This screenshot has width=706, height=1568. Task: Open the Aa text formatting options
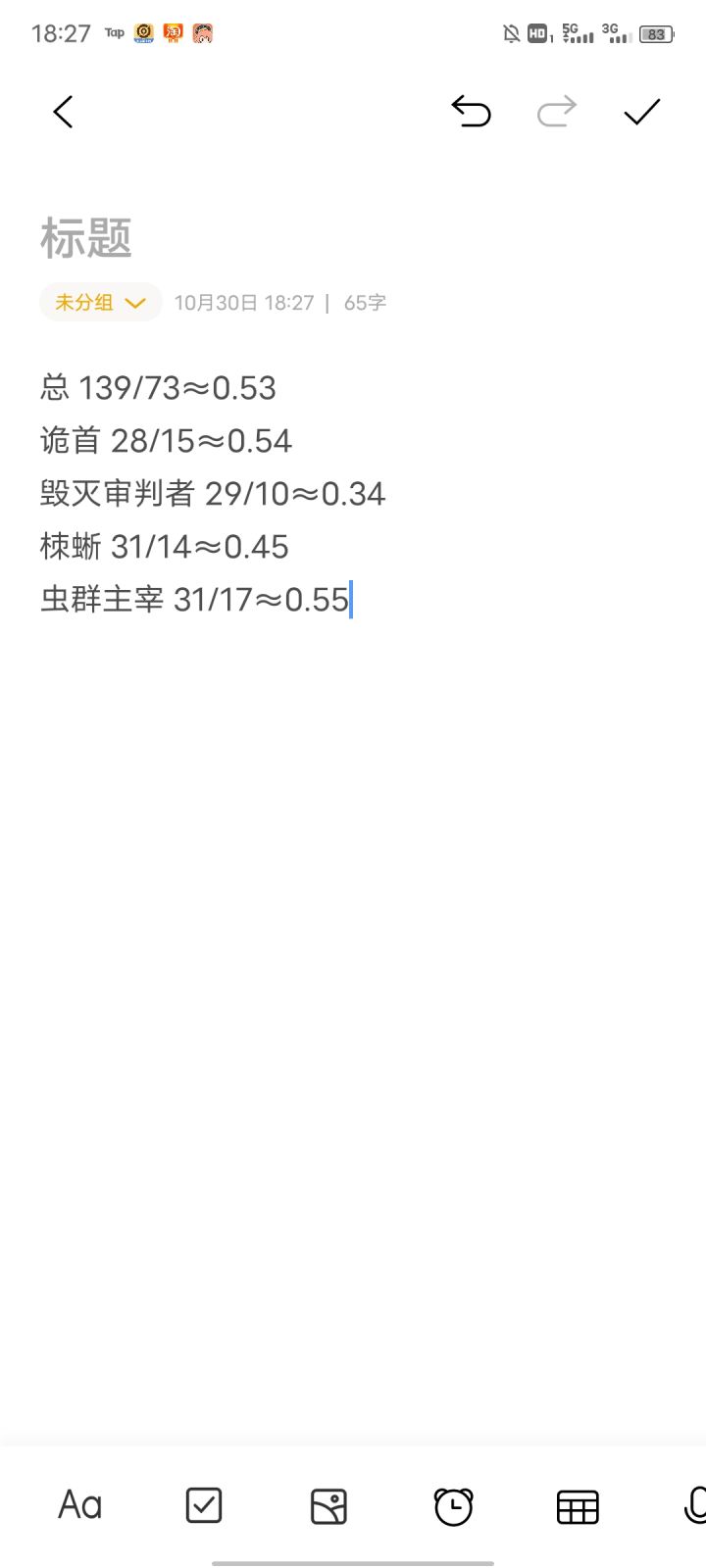(x=79, y=1505)
